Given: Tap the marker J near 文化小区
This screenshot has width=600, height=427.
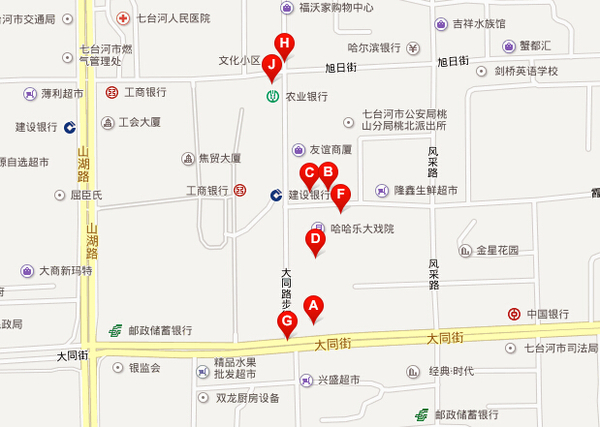Looking at the screenshot, I should click(270, 65).
